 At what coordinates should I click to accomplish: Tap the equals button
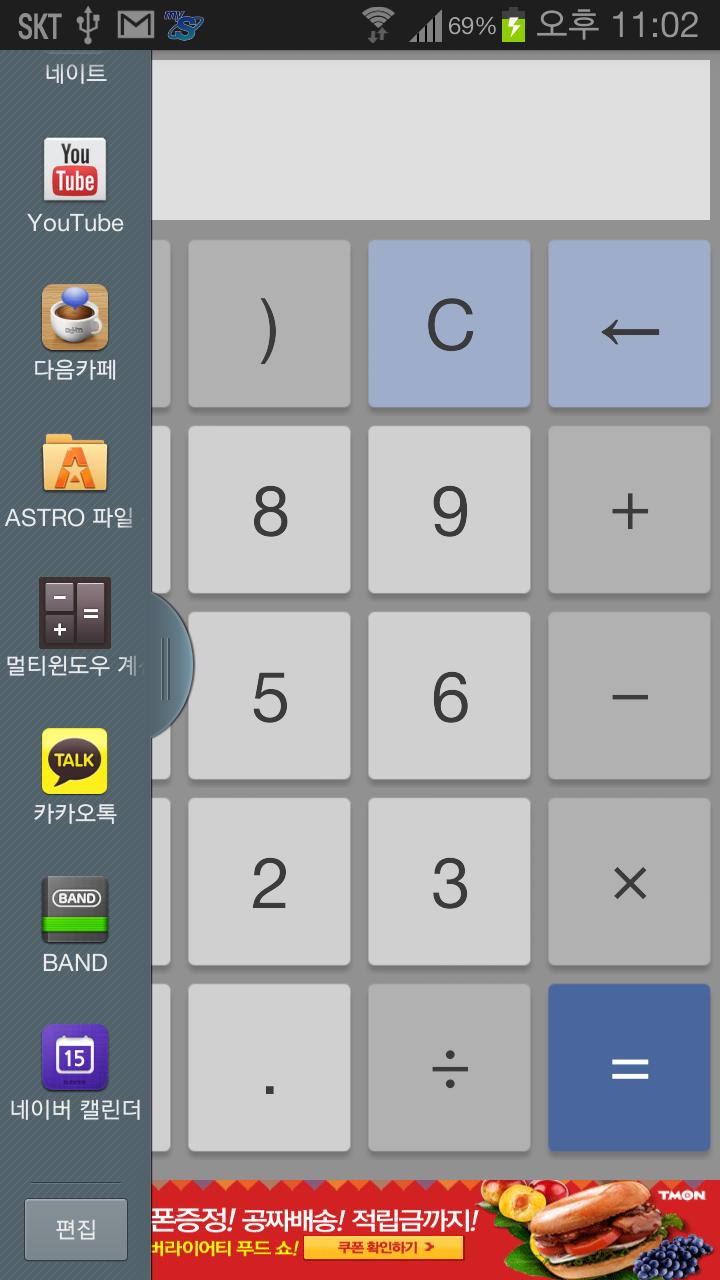point(629,1068)
